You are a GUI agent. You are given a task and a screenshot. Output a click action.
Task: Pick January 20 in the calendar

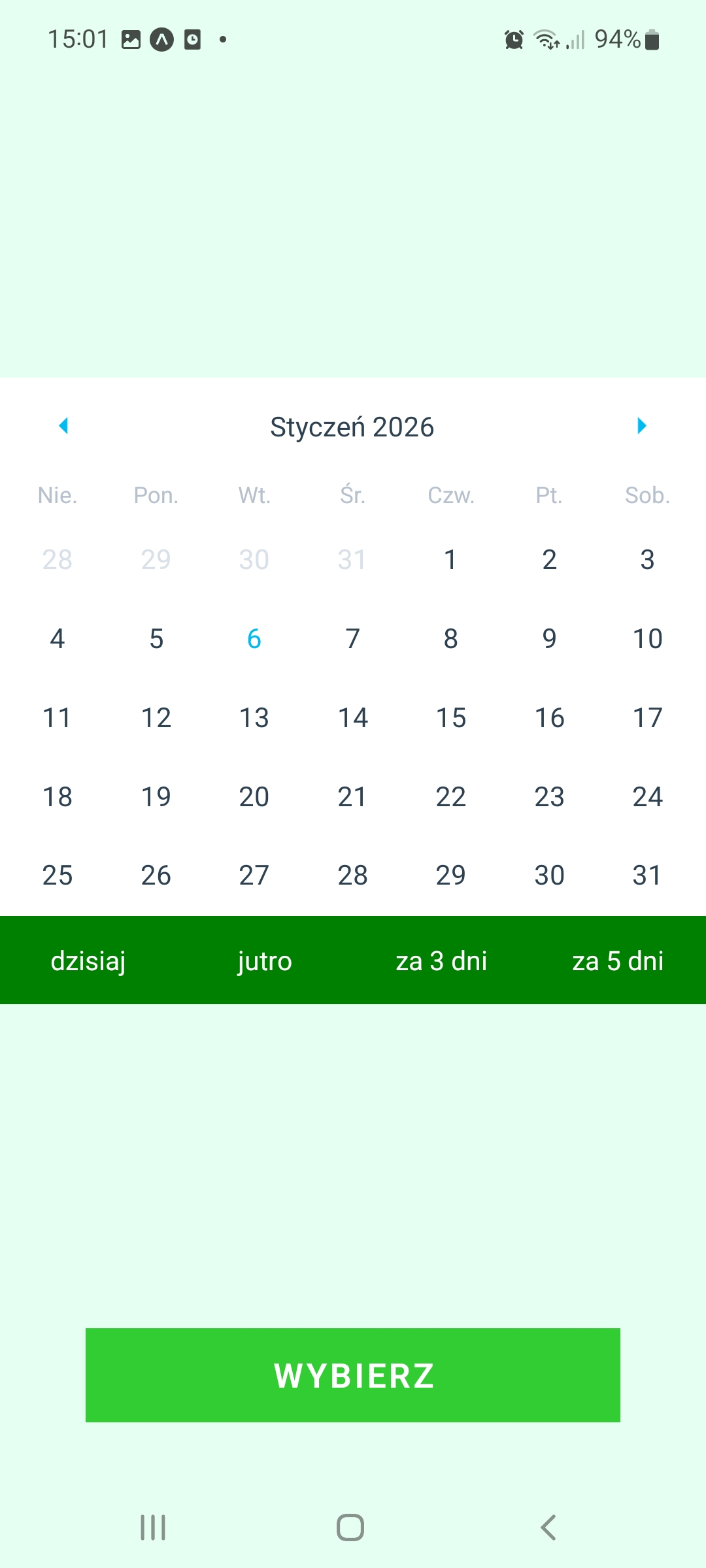pos(254,797)
